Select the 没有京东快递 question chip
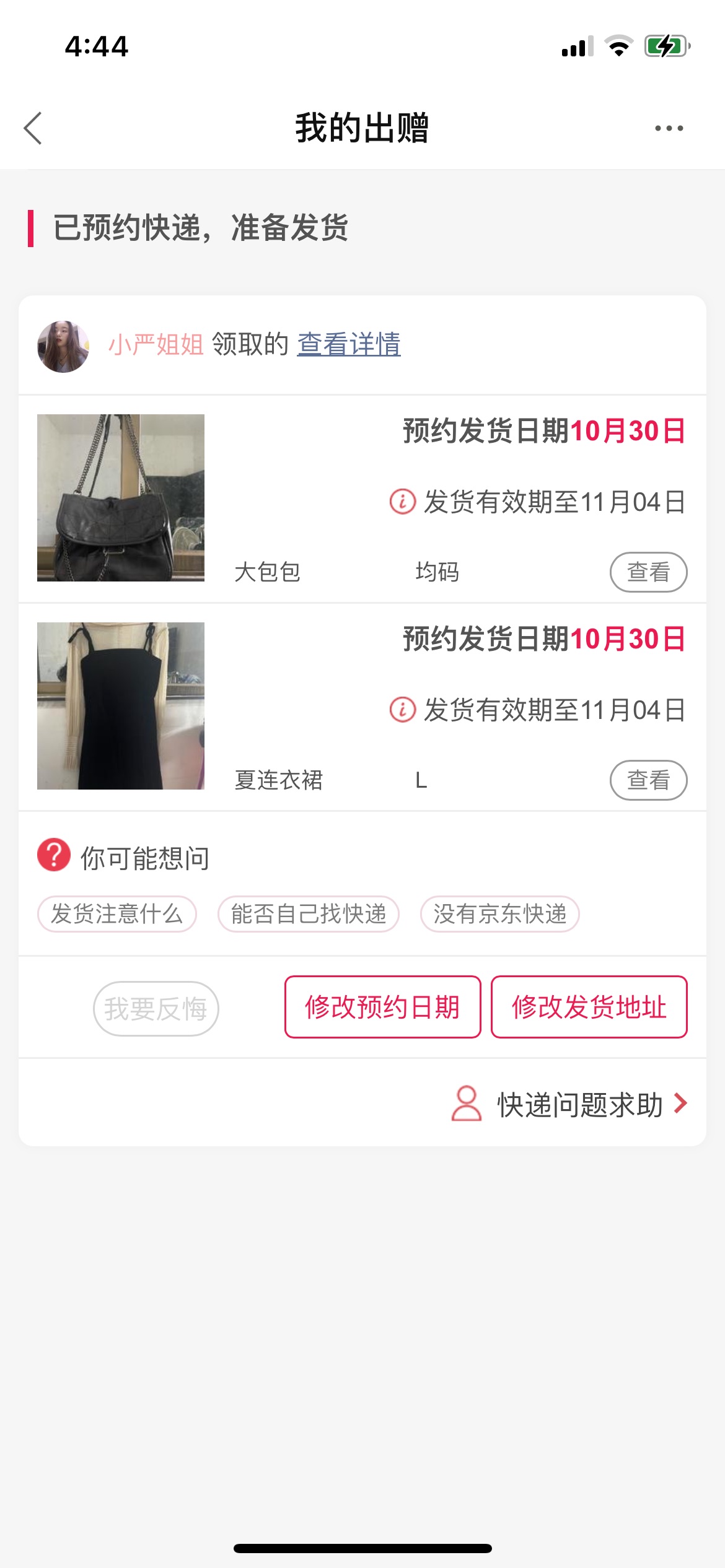The height and width of the screenshot is (1568, 725). [500, 913]
